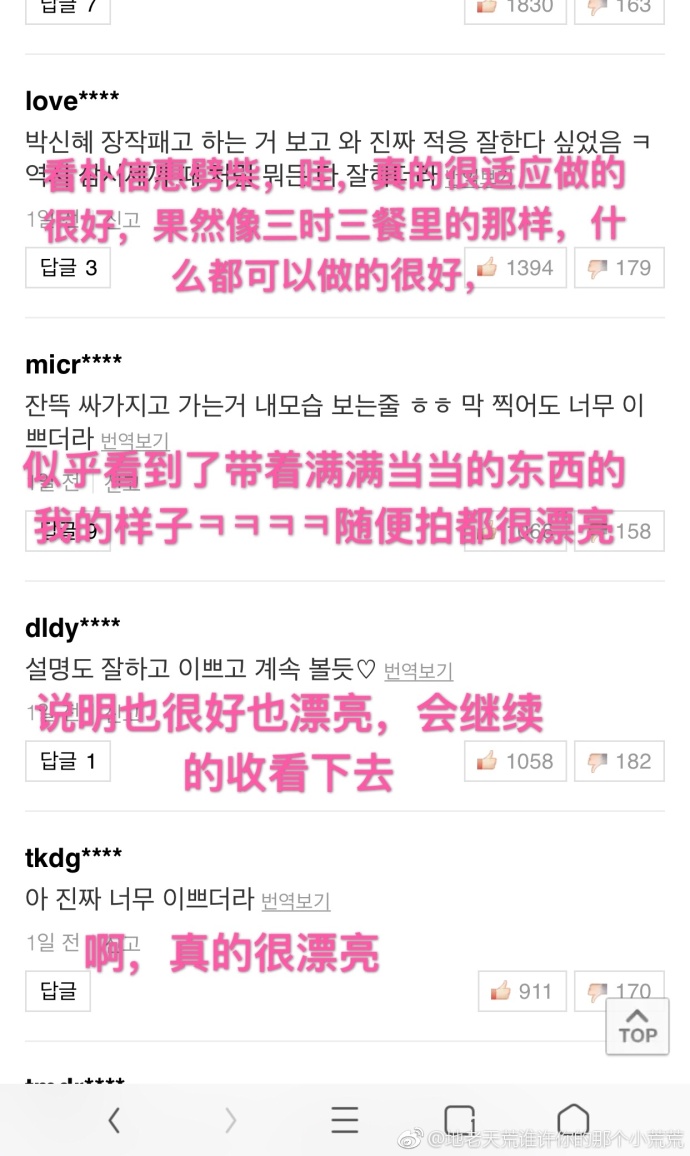
Task: Open replies on love****'s comment
Action: pyautogui.click(x=68, y=268)
